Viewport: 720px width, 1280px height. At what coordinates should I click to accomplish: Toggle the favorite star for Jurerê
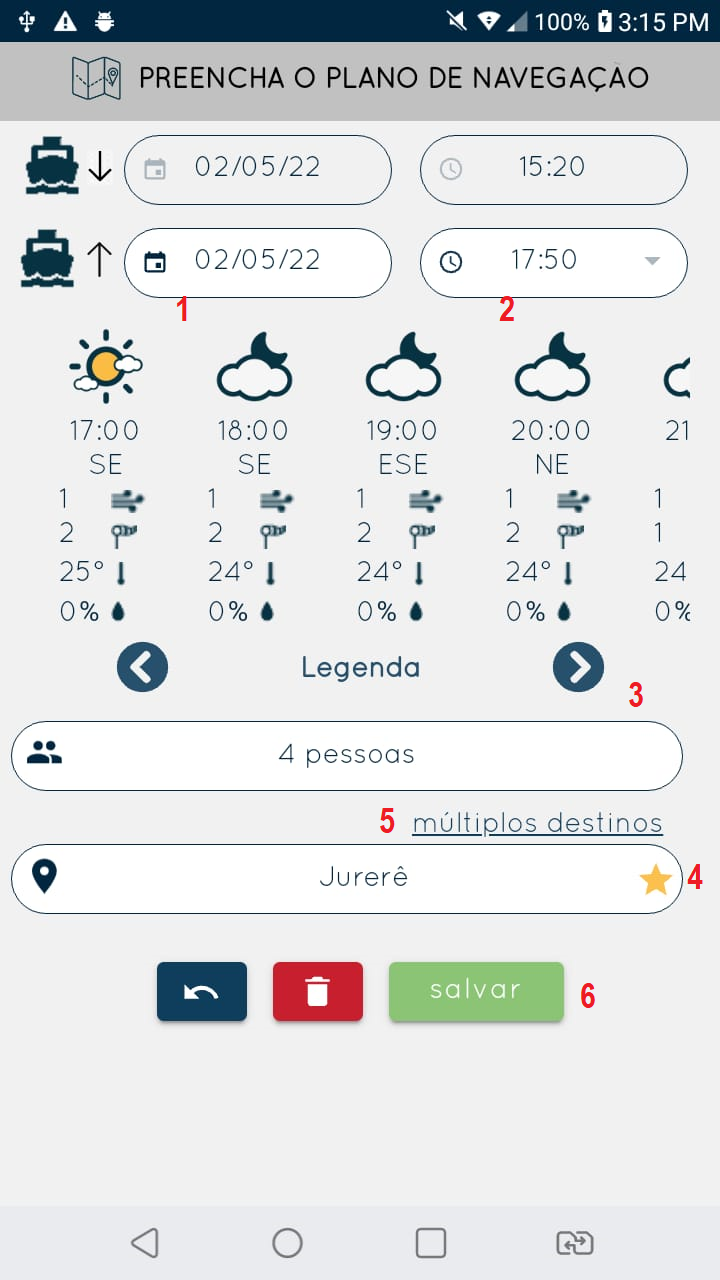tap(655, 877)
